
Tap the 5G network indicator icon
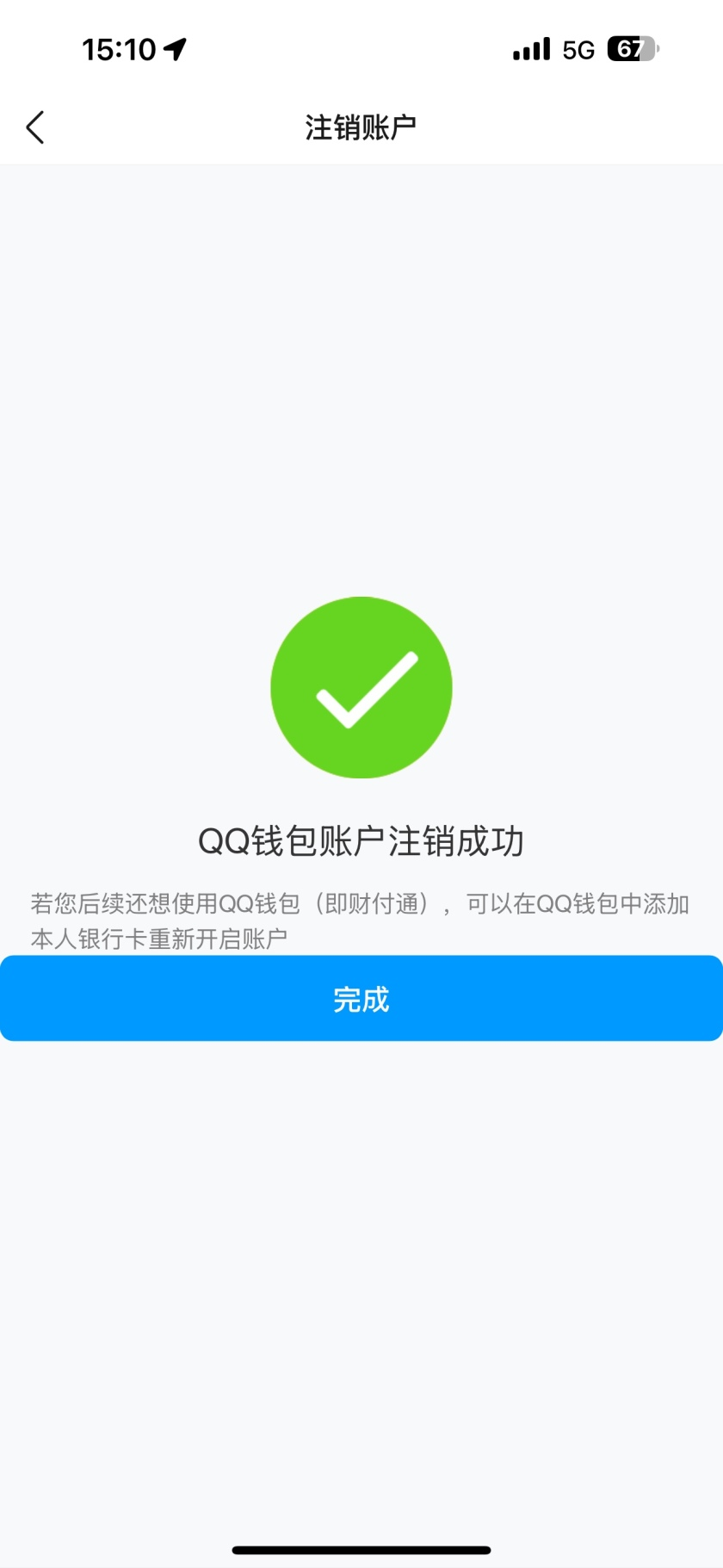coord(578,51)
